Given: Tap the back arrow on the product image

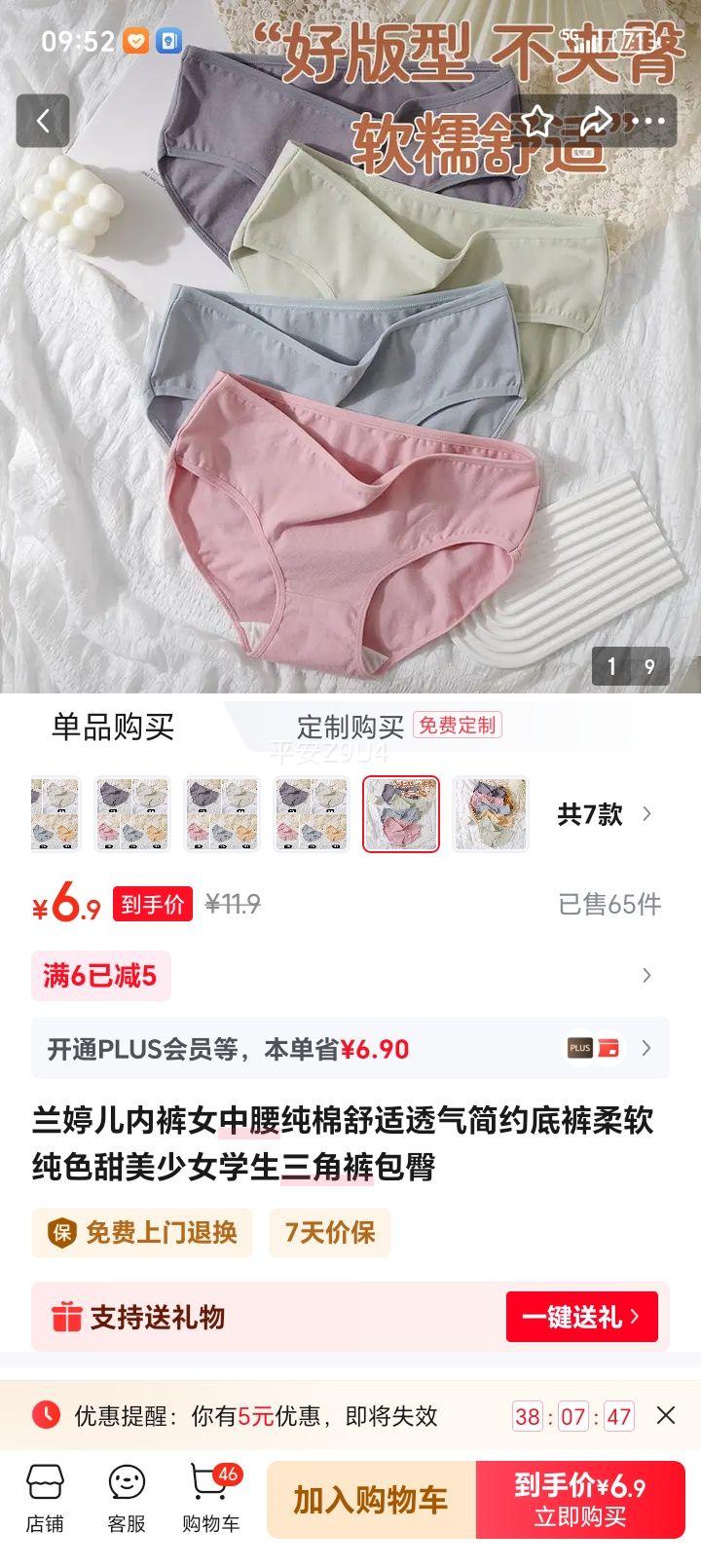Looking at the screenshot, I should coord(41,119).
